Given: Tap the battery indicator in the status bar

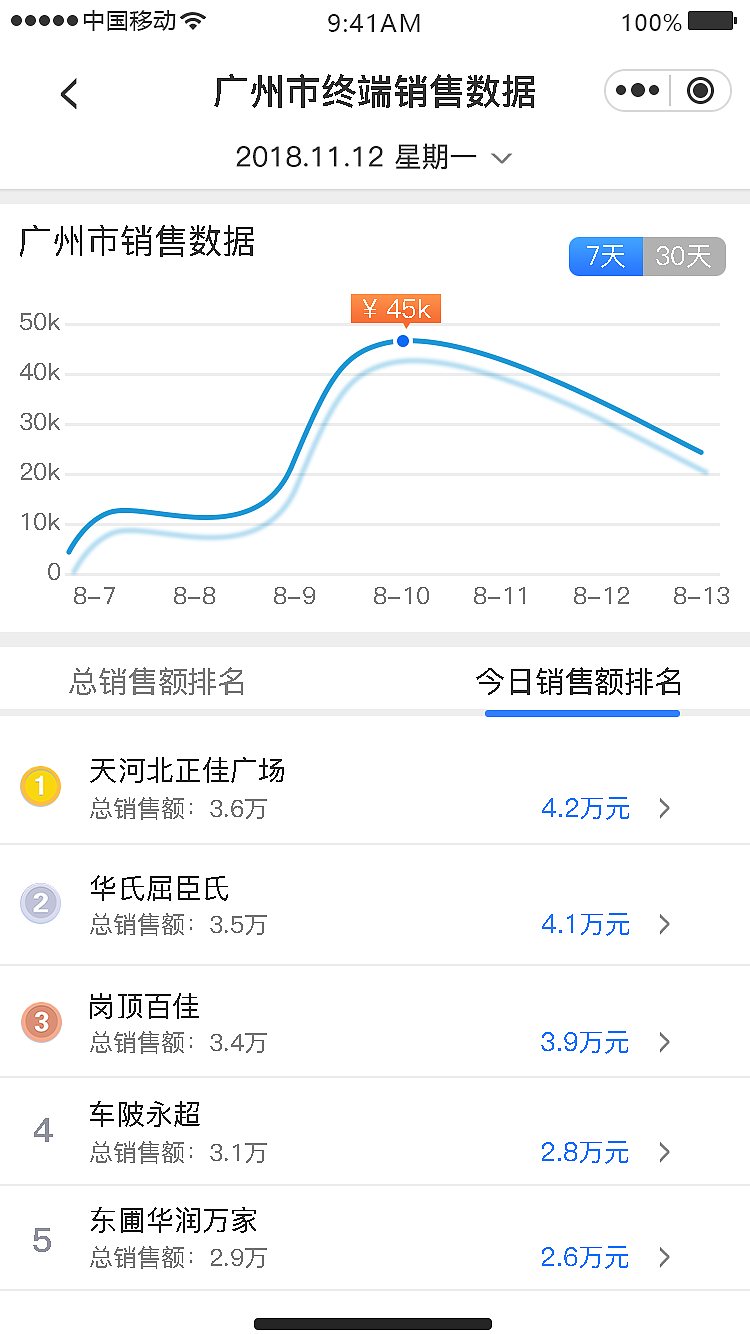Looking at the screenshot, I should click(x=712, y=19).
